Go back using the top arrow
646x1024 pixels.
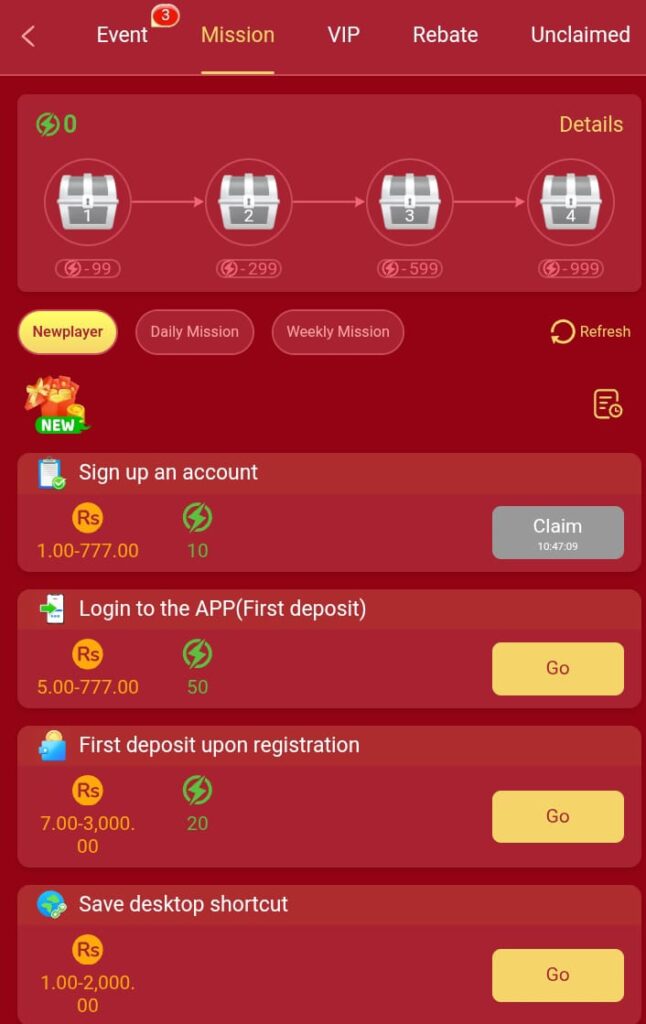coord(28,36)
